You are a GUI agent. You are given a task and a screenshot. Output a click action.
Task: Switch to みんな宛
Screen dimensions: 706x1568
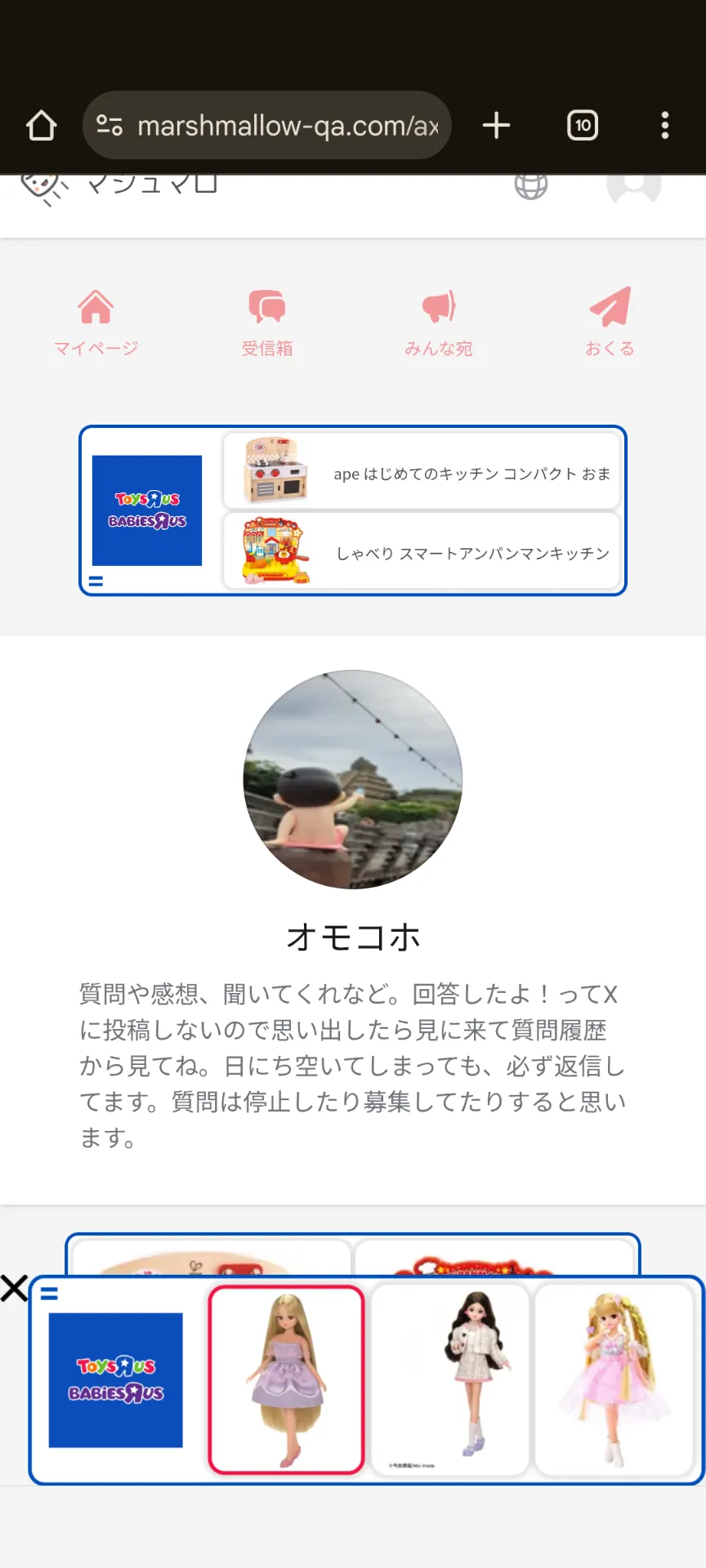coord(439,323)
